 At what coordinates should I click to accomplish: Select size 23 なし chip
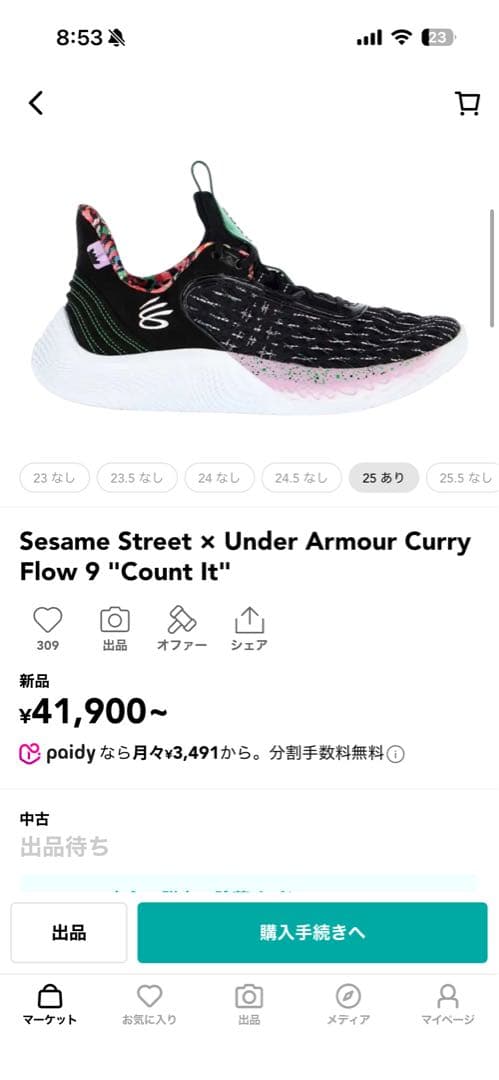54,477
